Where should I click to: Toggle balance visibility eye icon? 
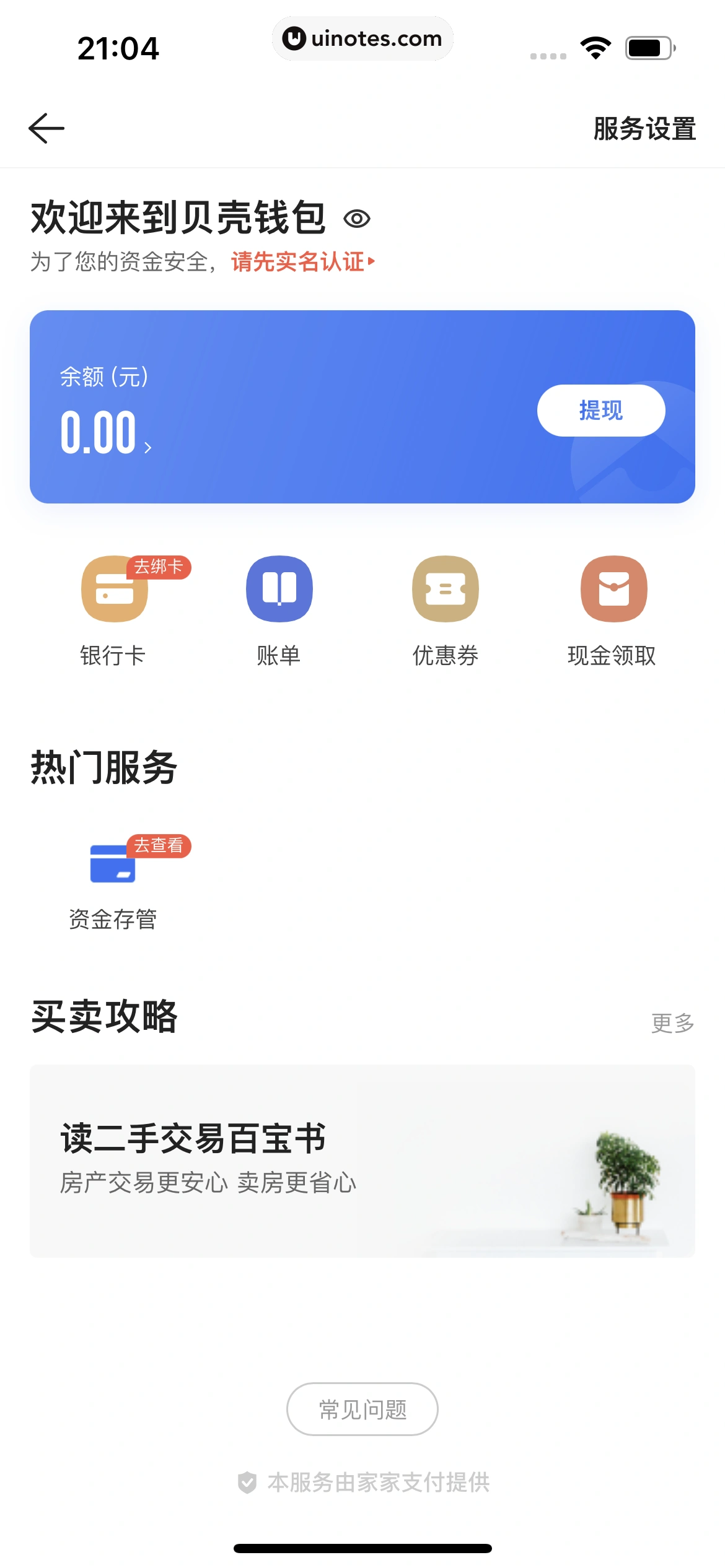pos(357,219)
